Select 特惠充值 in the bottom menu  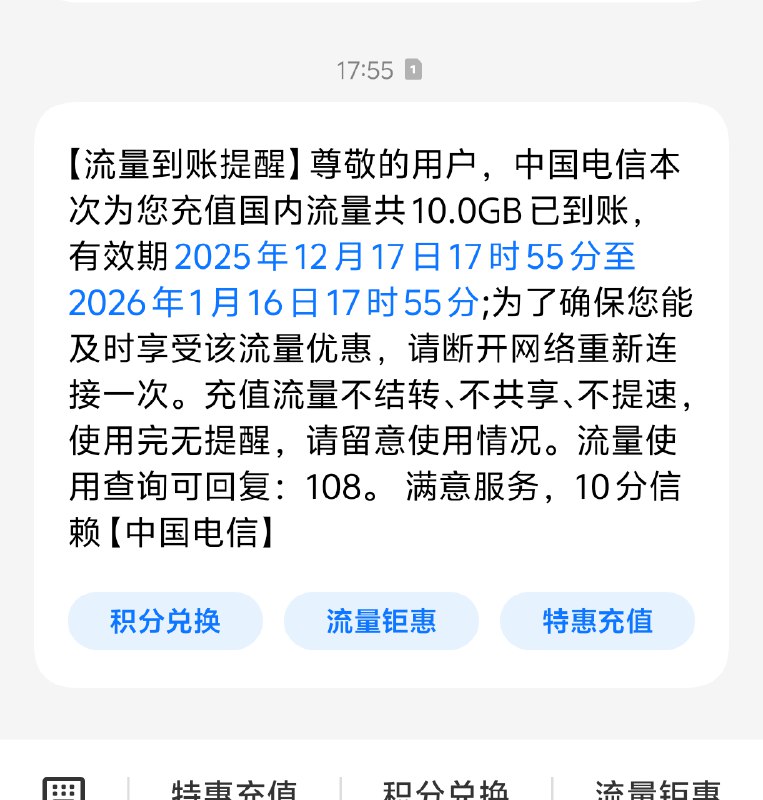click(233, 790)
